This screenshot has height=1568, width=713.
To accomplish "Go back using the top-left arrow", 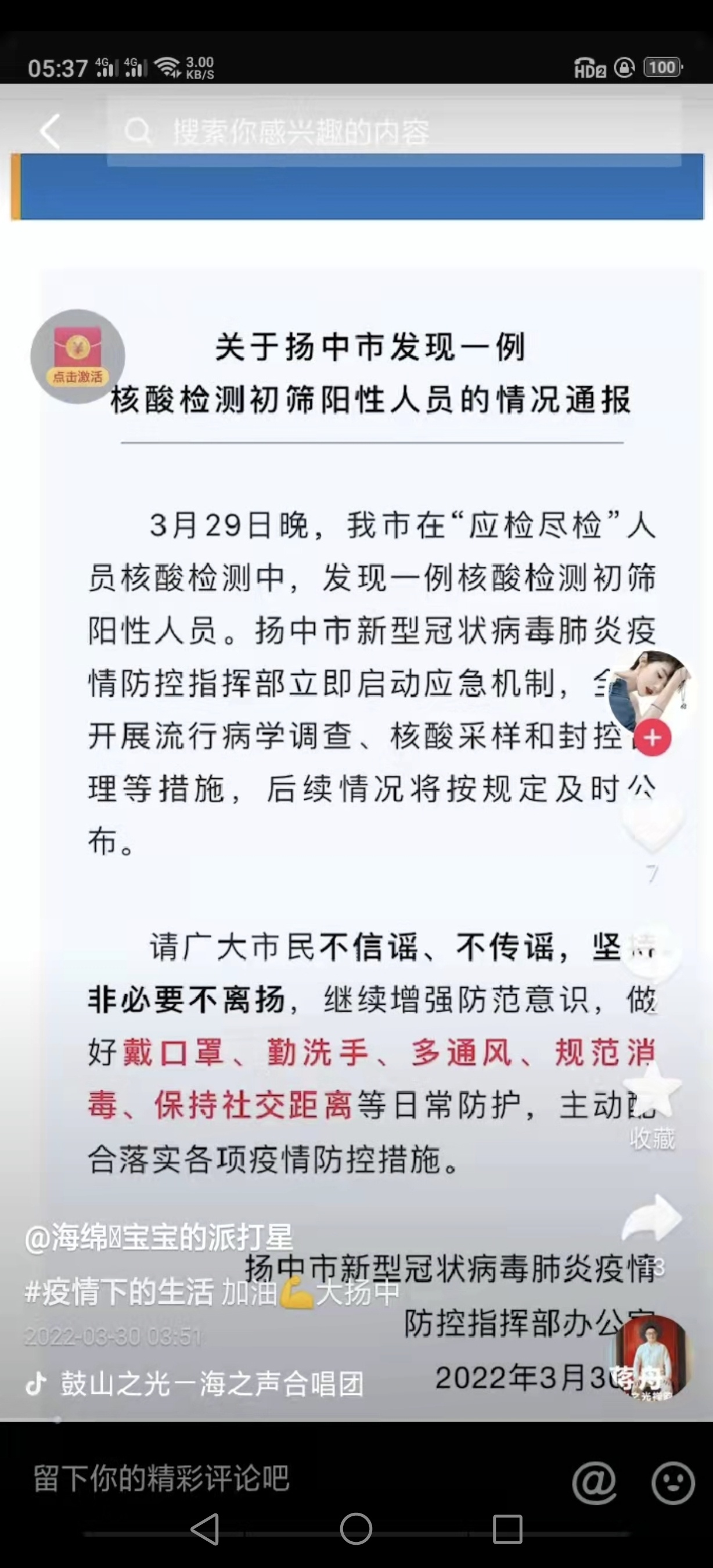I will [x=50, y=131].
